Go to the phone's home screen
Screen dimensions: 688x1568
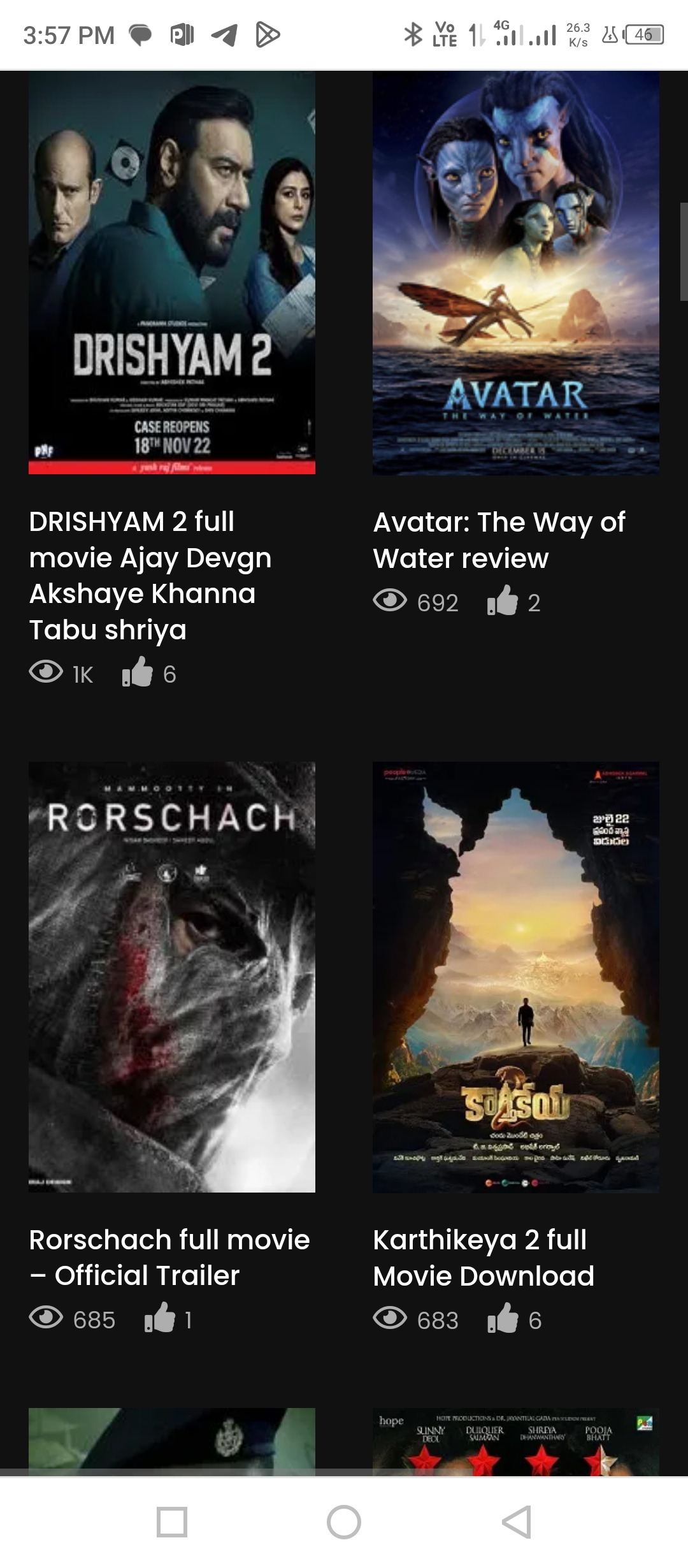(x=344, y=1522)
